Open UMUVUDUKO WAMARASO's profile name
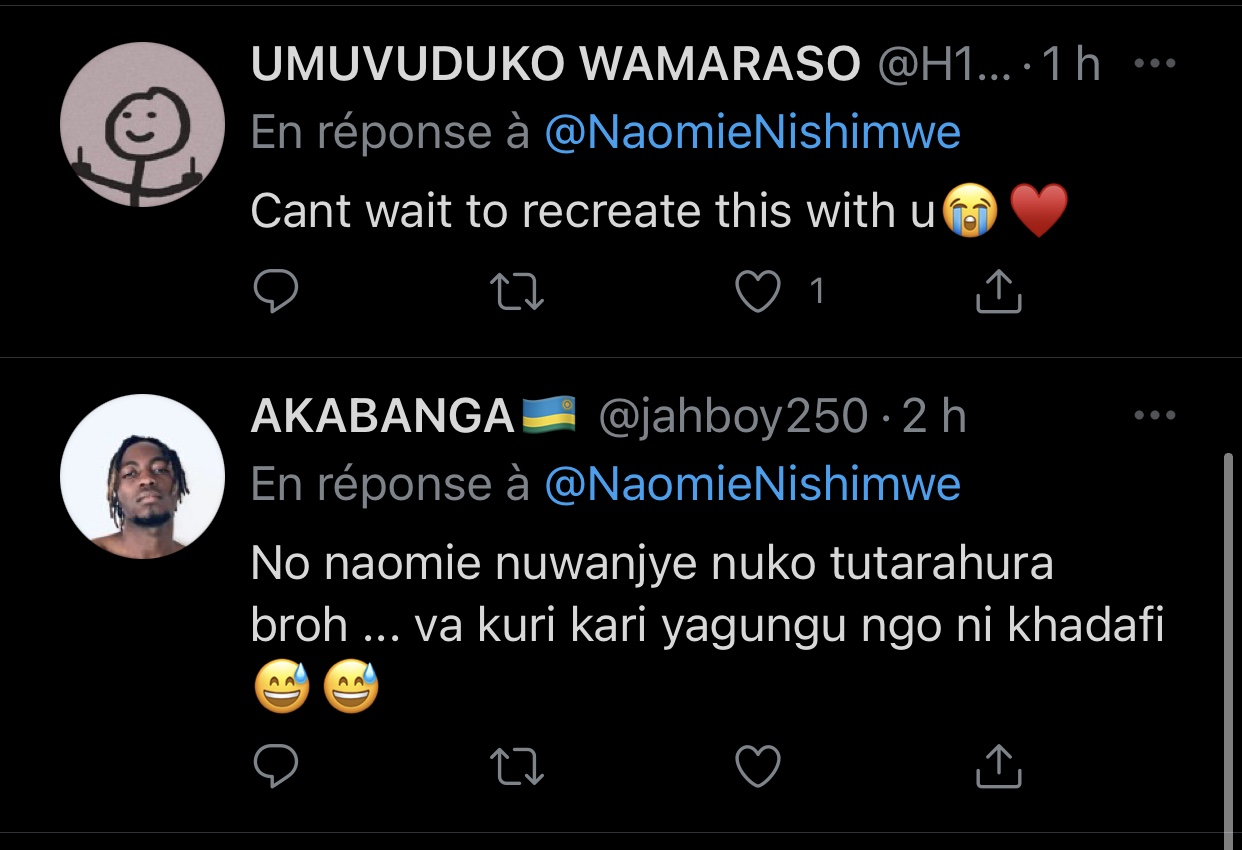This screenshot has width=1242, height=850. pyautogui.click(x=555, y=65)
